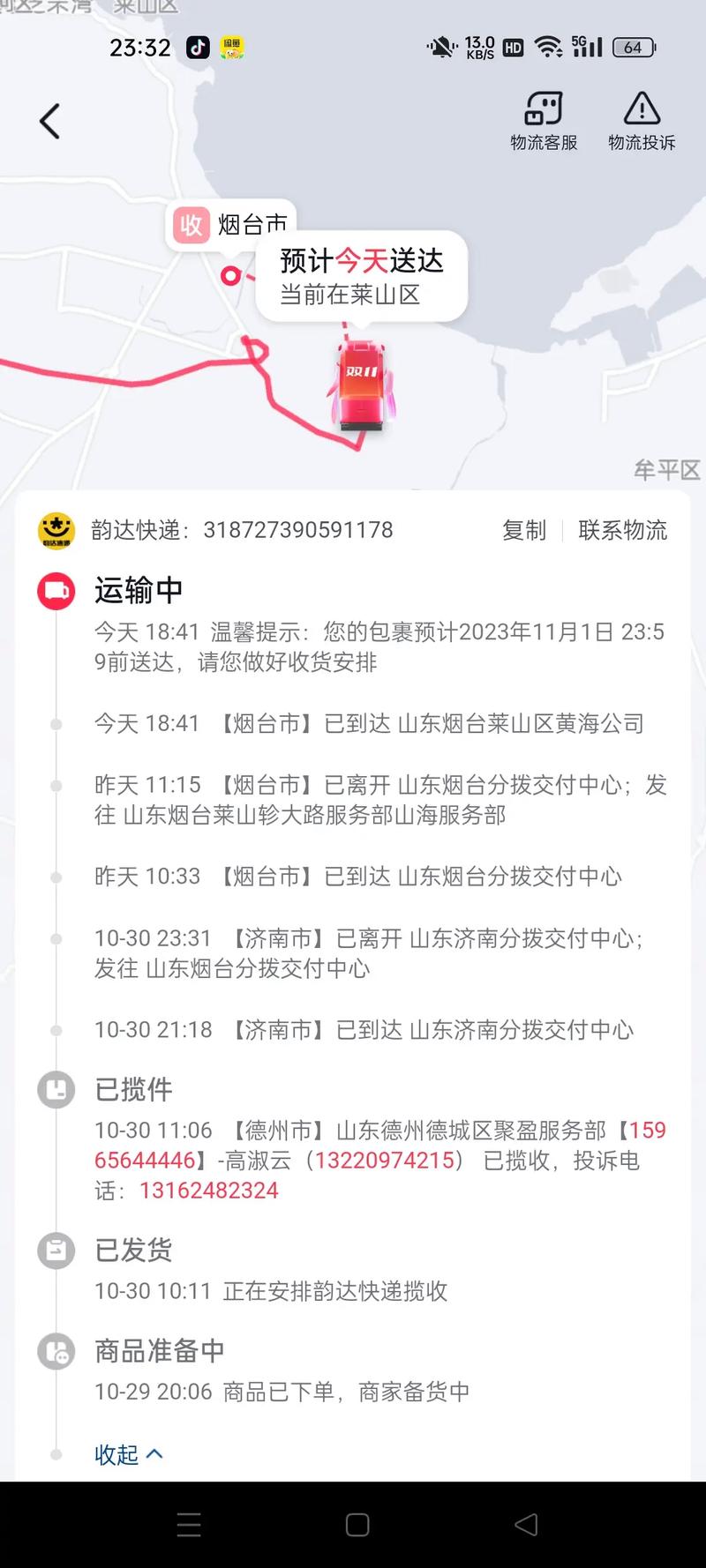Open 联系物流 contact logistics

[623, 530]
